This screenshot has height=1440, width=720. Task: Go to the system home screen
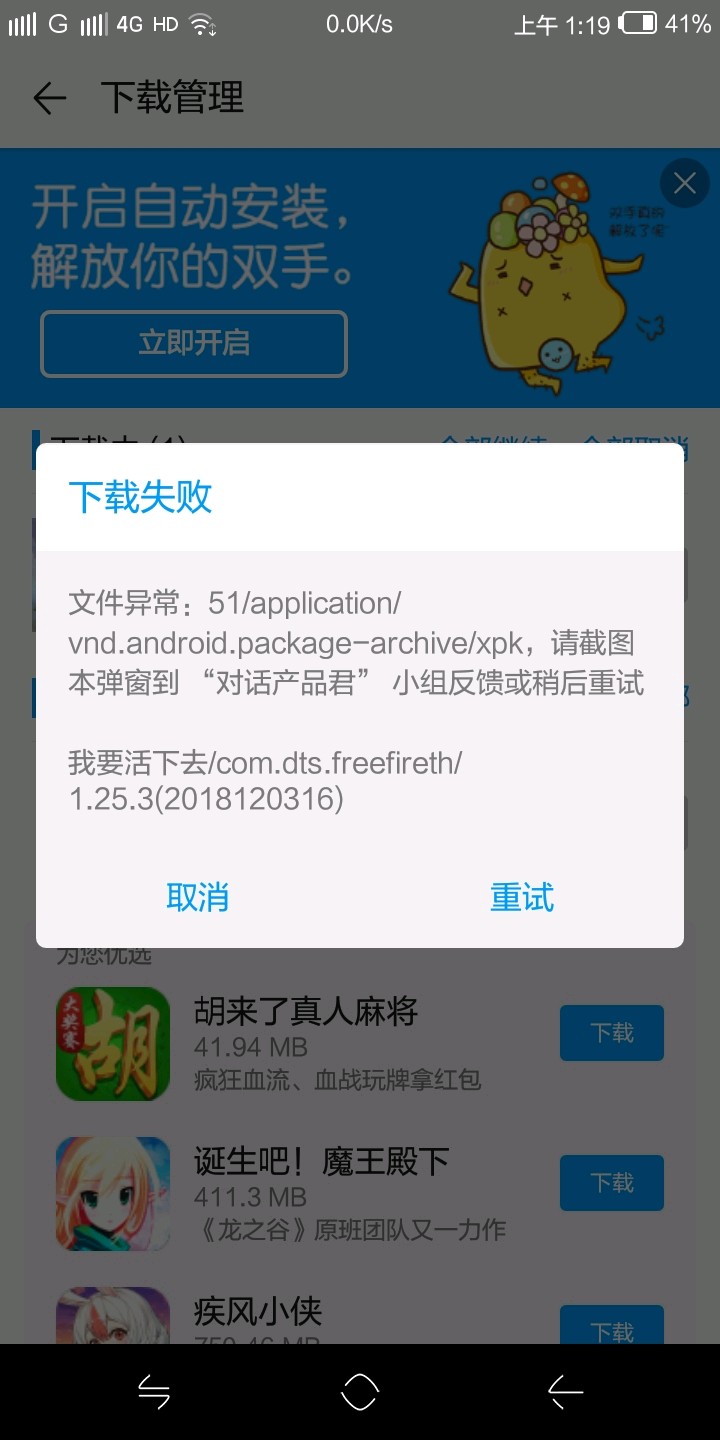point(360,1391)
